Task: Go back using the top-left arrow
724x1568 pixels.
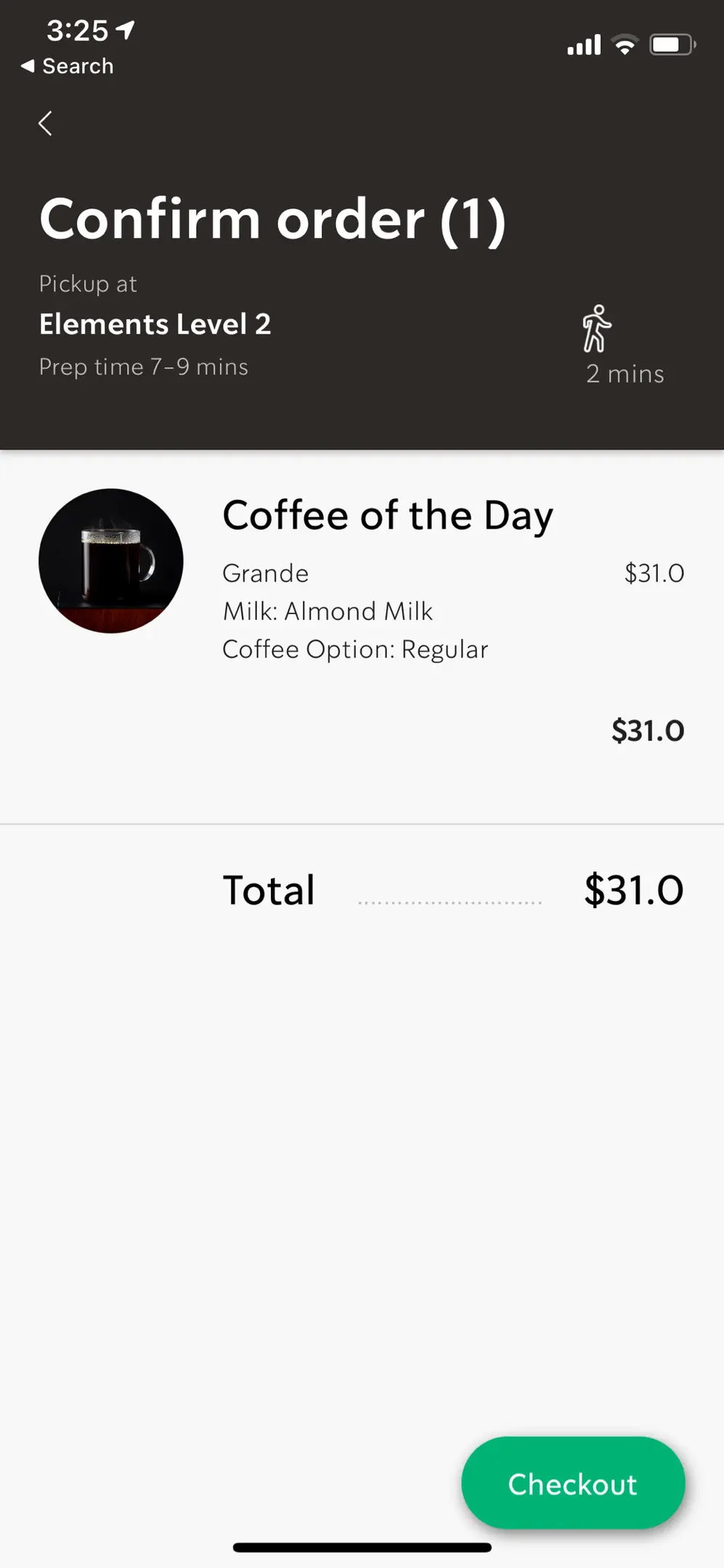Action: pos(45,123)
